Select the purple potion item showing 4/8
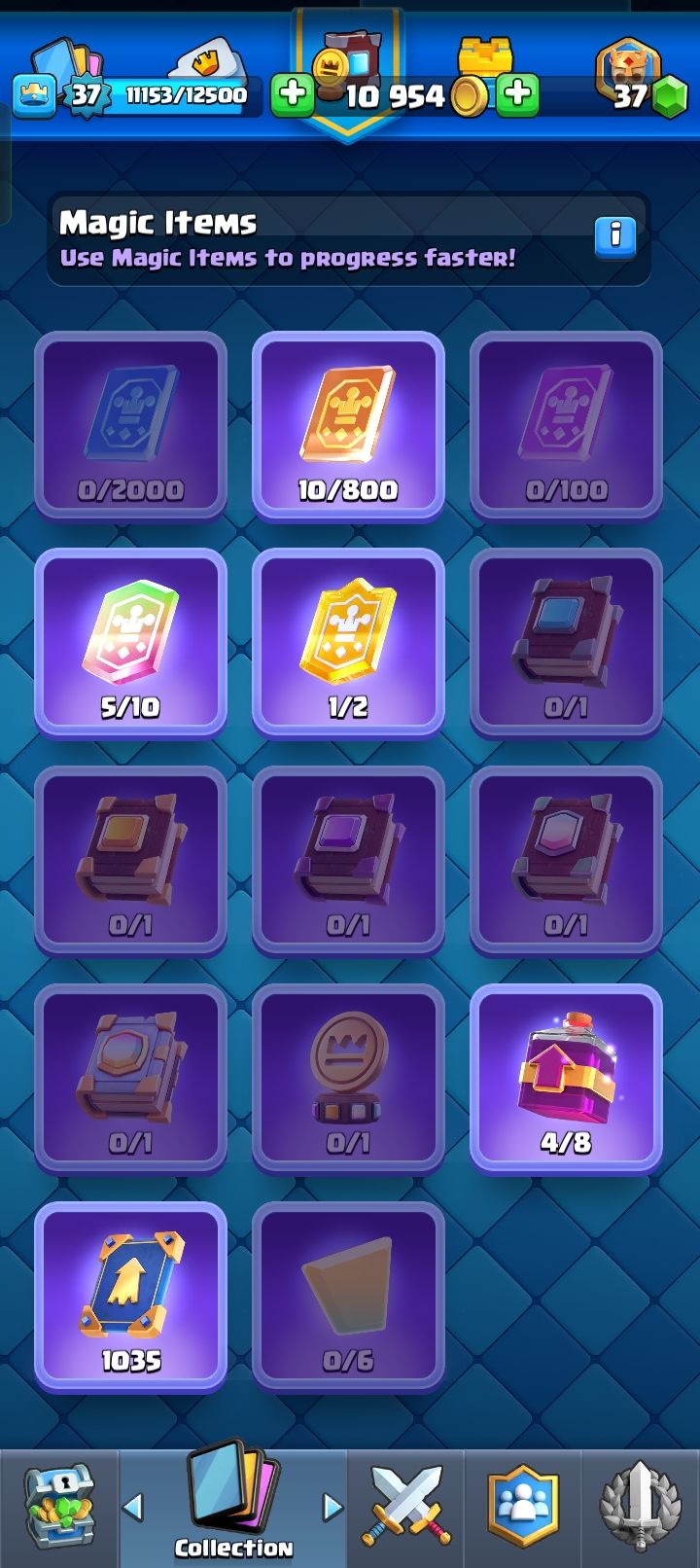 click(x=566, y=1079)
